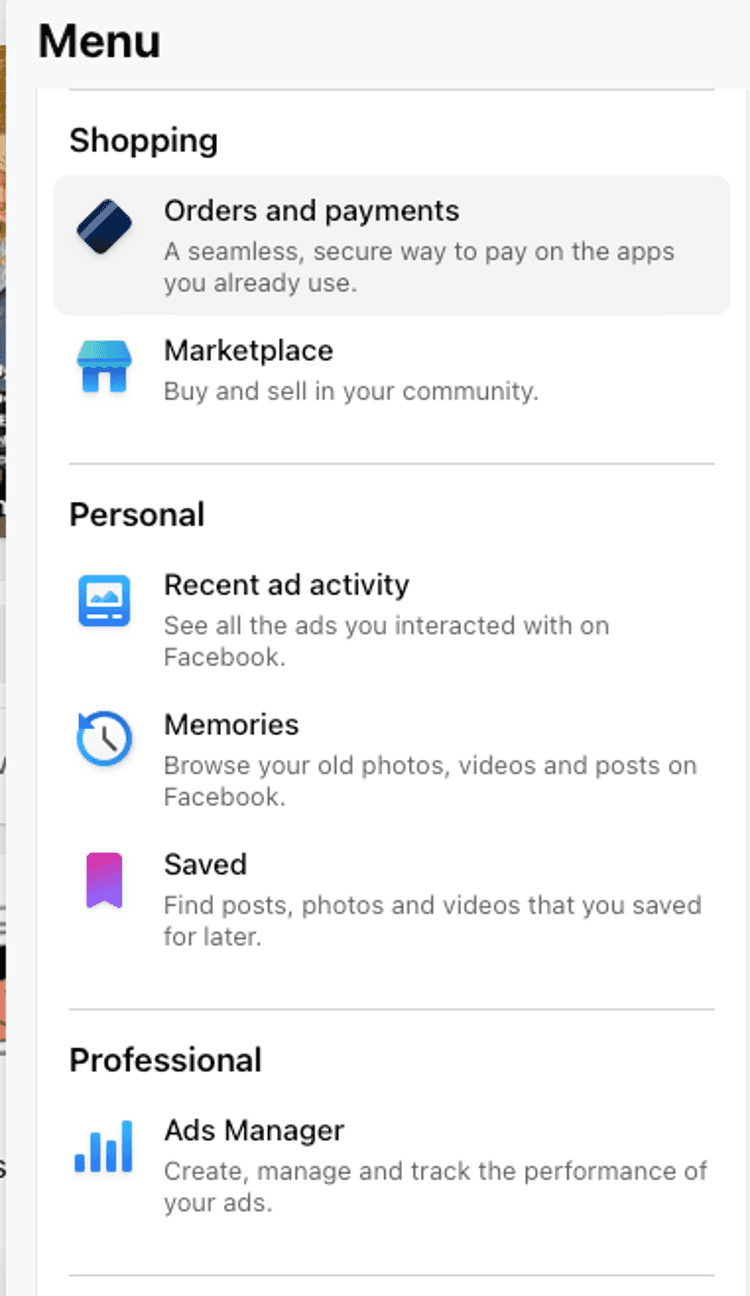Click the Shopping section header
Viewport: 750px width, 1296px height.
click(143, 141)
